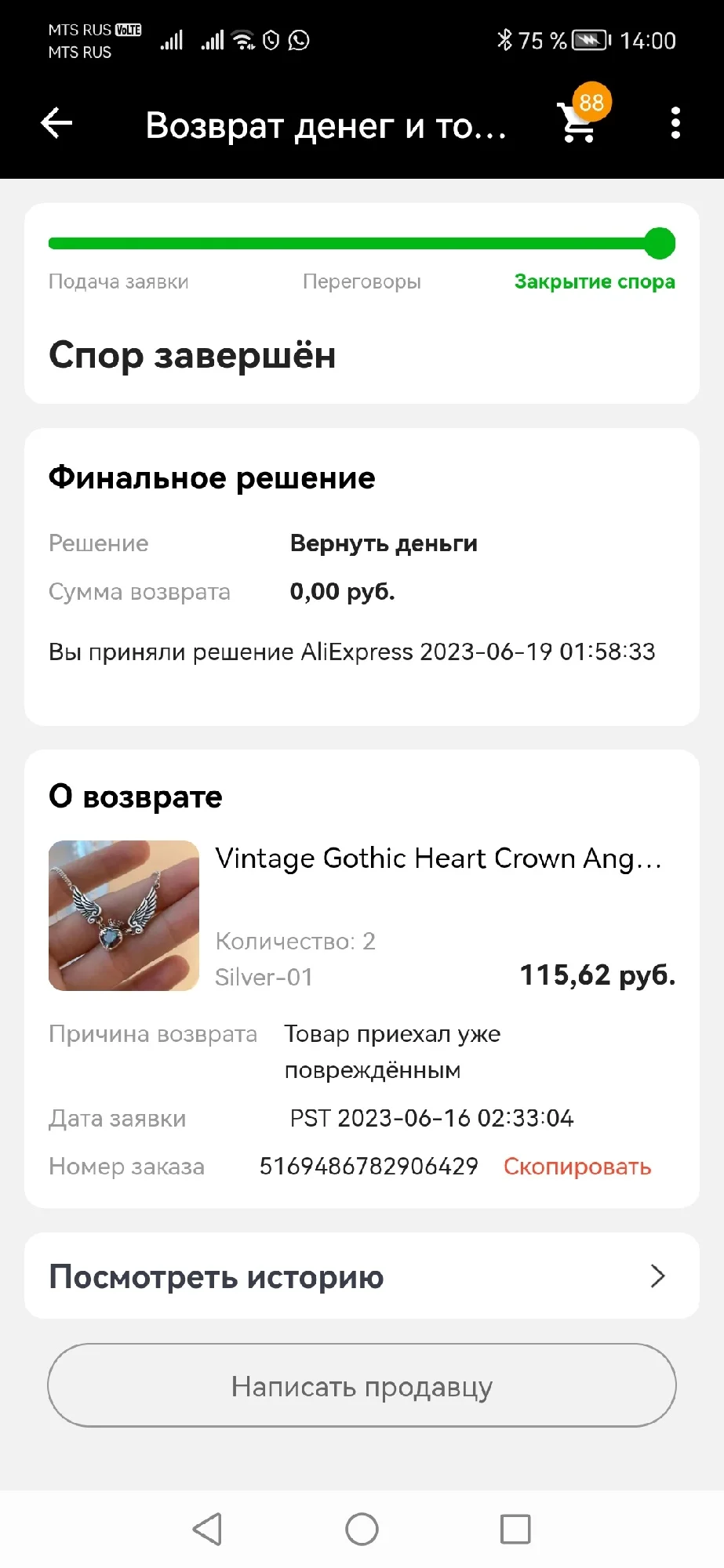724x1568 pixels.
Task: Open Посмотреть историю dispute history
Action: click(362, 1276)
